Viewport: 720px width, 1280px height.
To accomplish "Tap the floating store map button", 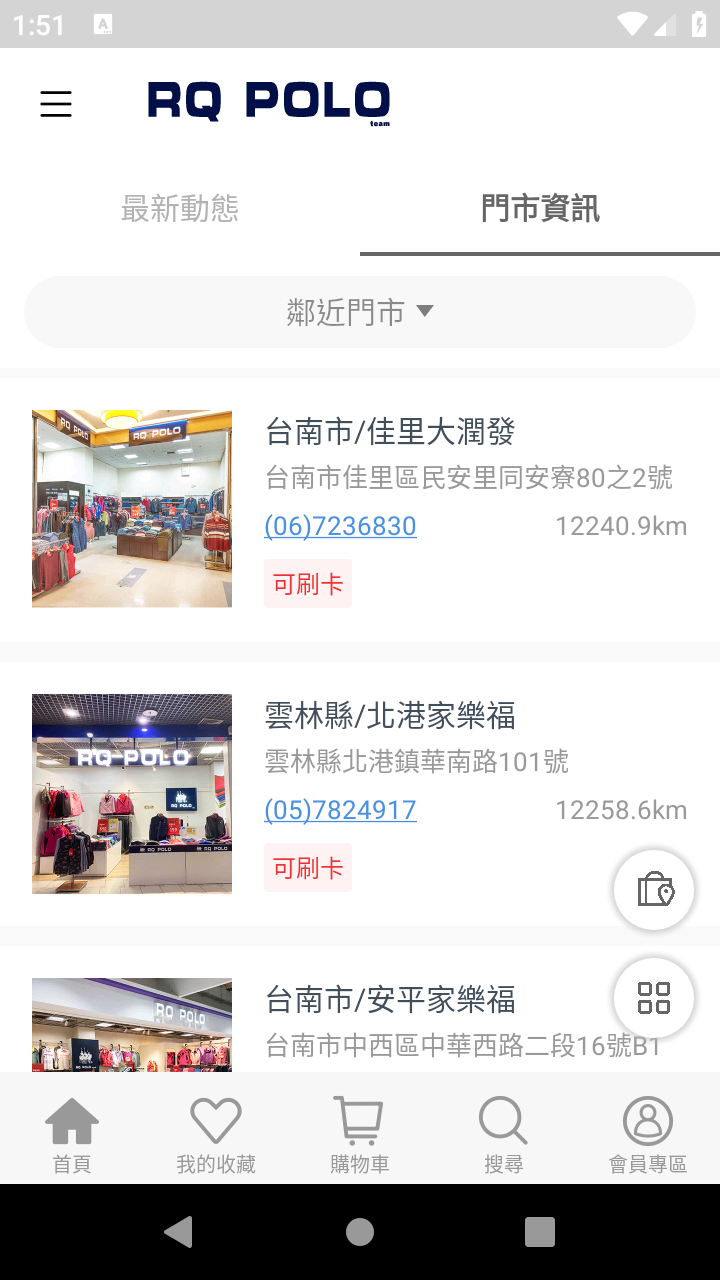I will tap(654, 890).
